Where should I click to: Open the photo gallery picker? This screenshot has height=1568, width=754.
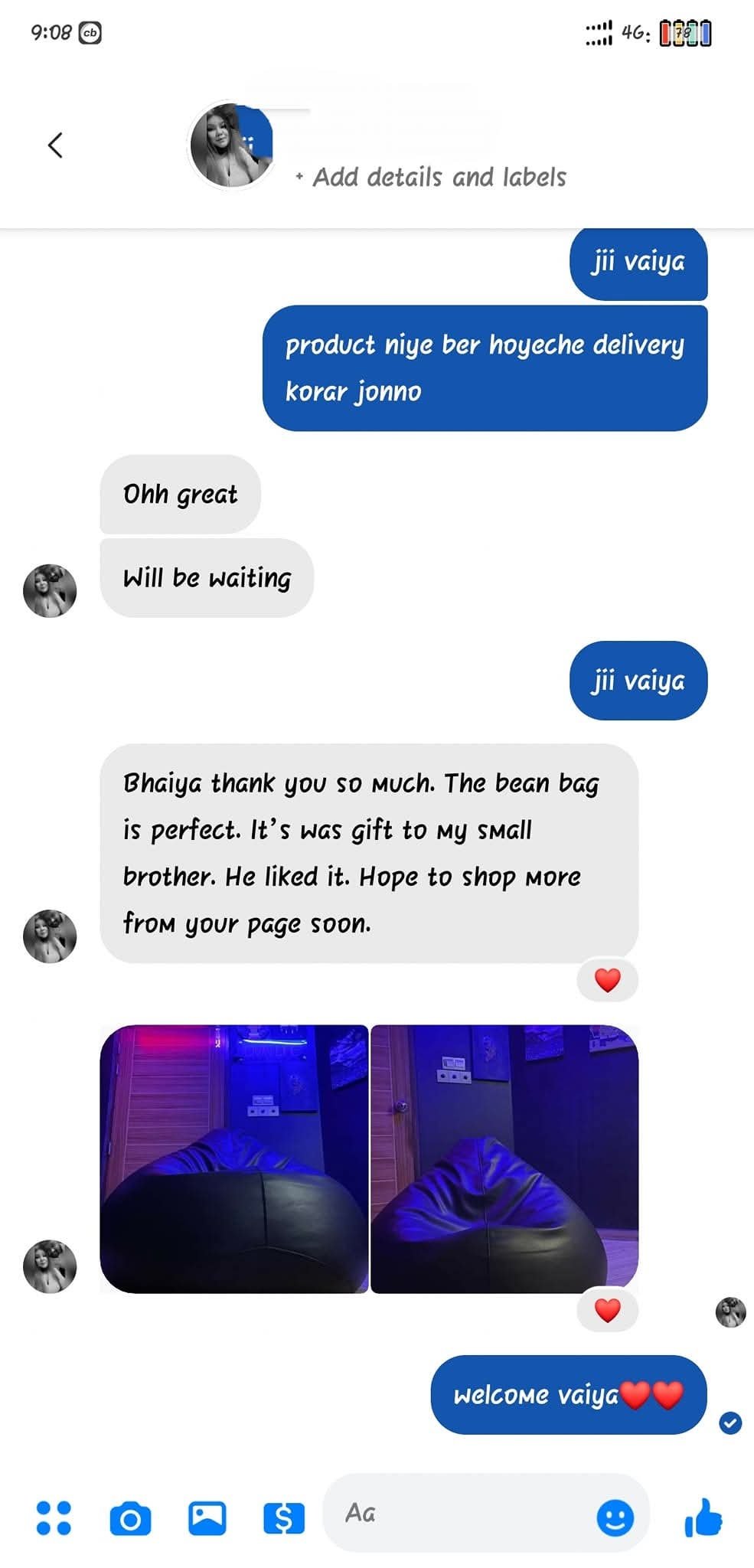[207, 1517]
